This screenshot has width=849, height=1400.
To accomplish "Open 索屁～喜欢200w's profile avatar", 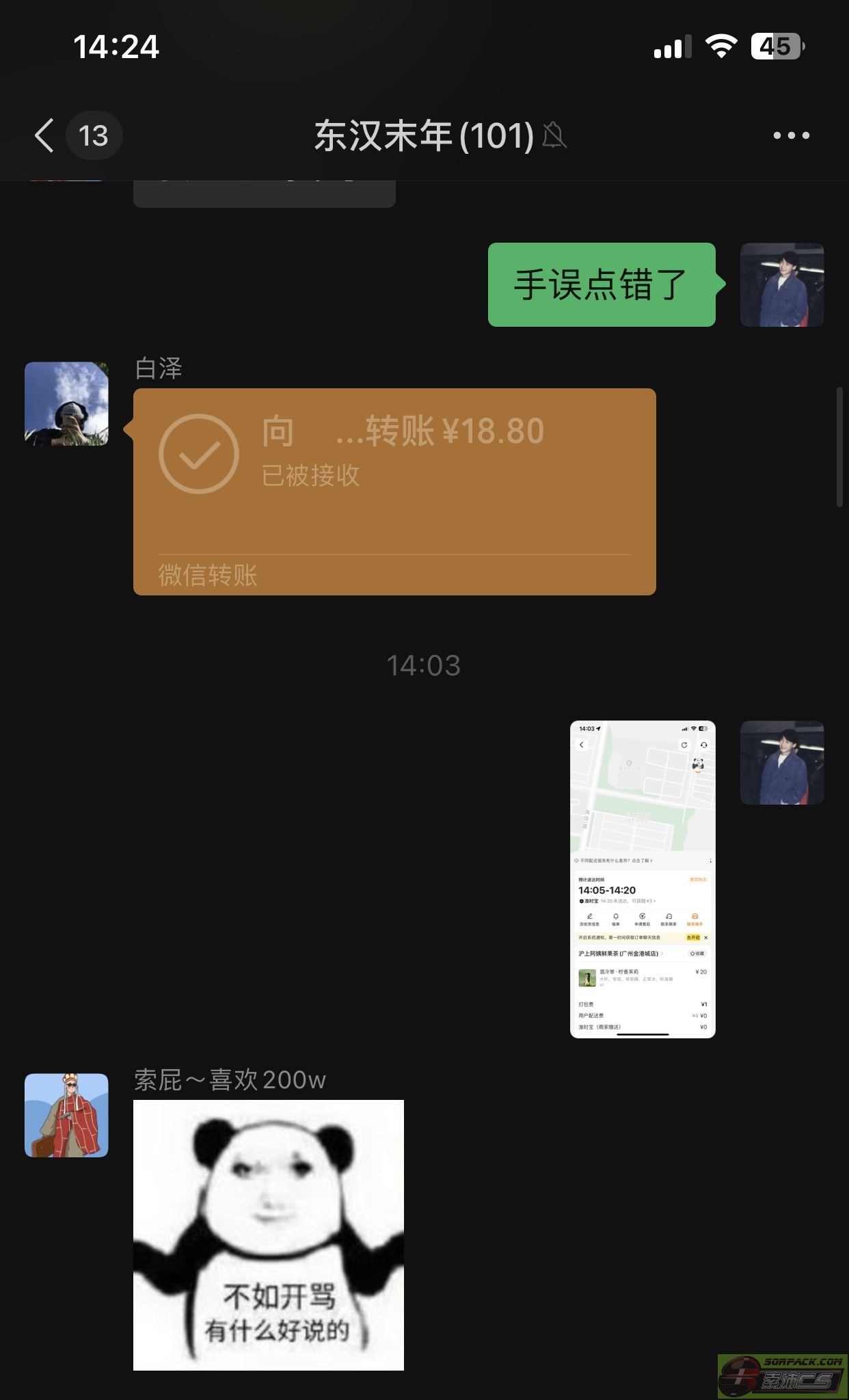I will tap(66, 1115).
